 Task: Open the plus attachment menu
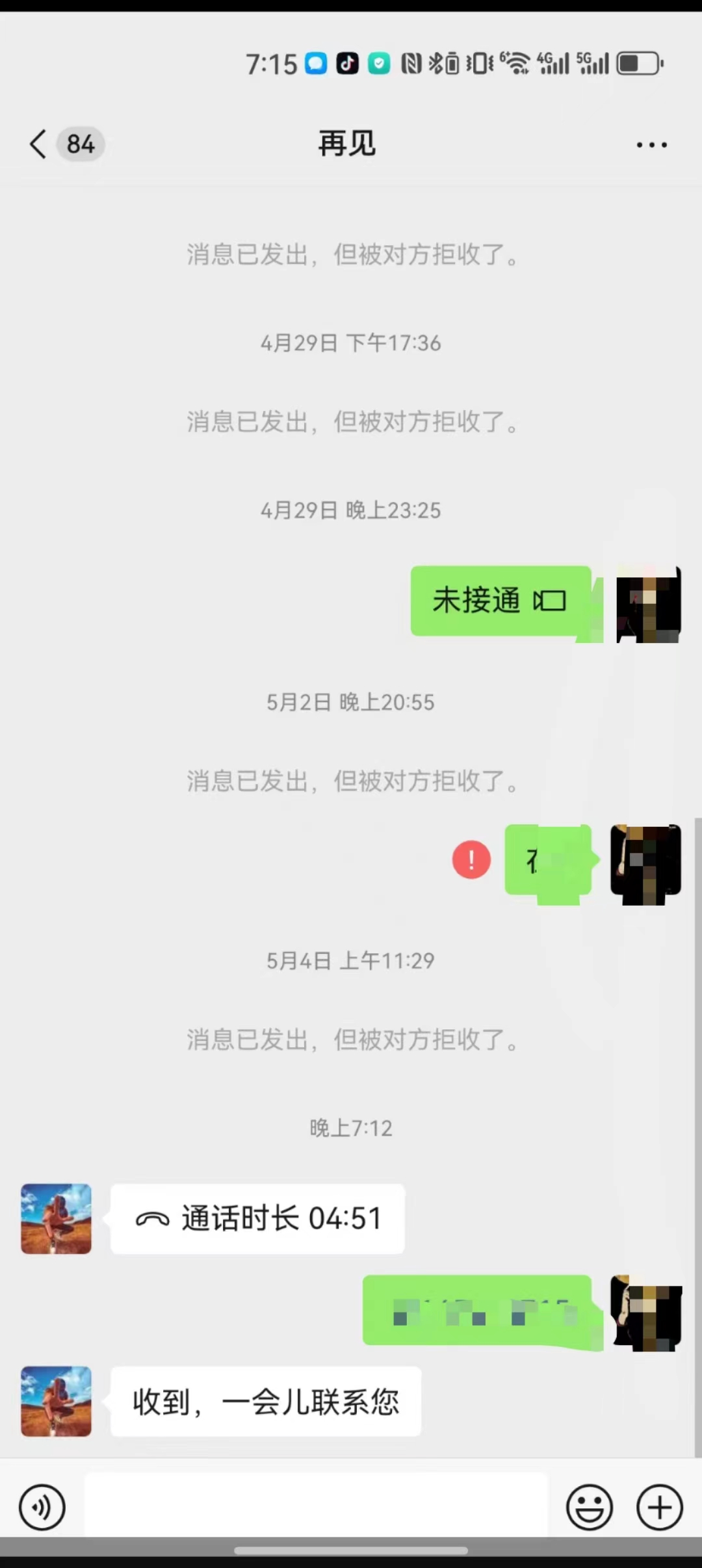[659, 1507]
